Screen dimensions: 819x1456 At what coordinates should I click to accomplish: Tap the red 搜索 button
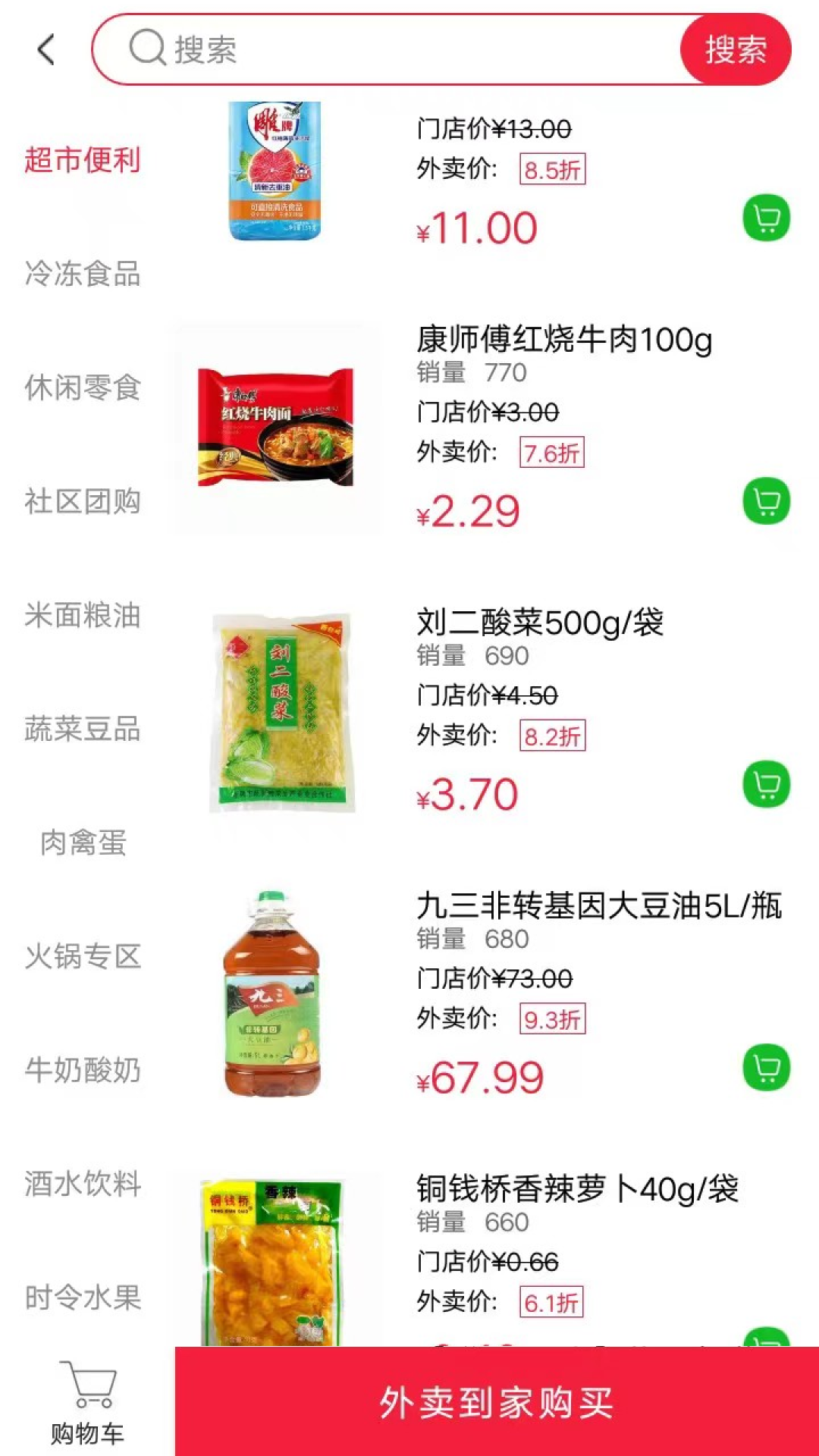pyautogui.click(x=735, y=50)
